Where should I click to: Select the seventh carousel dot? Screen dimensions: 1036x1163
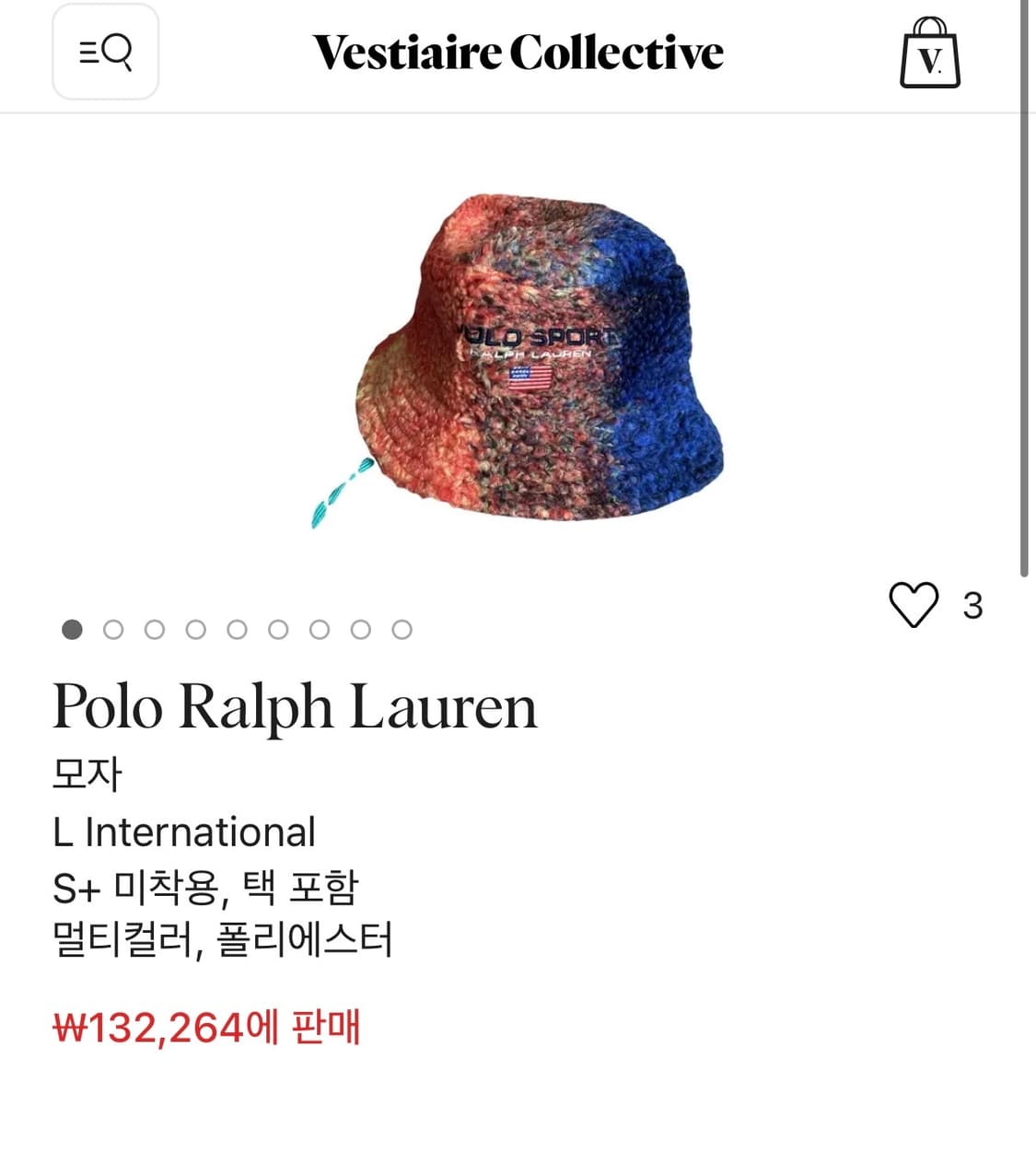click(320, 629)
